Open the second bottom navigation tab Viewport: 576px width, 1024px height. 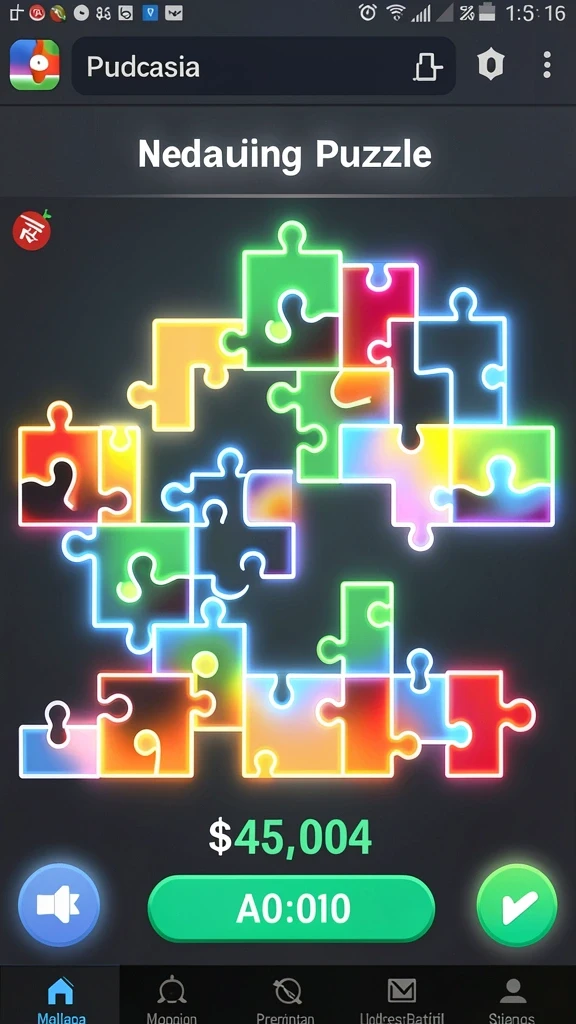[x=171, y=998]
